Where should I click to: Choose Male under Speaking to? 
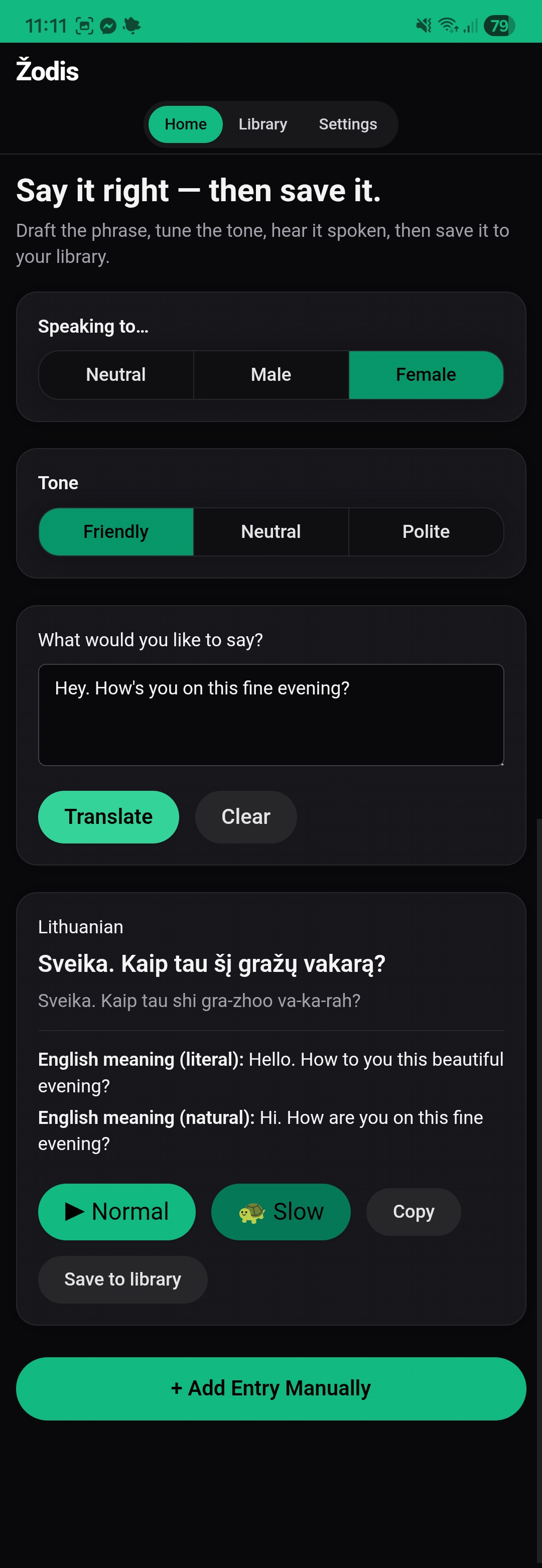pos(271,374)
